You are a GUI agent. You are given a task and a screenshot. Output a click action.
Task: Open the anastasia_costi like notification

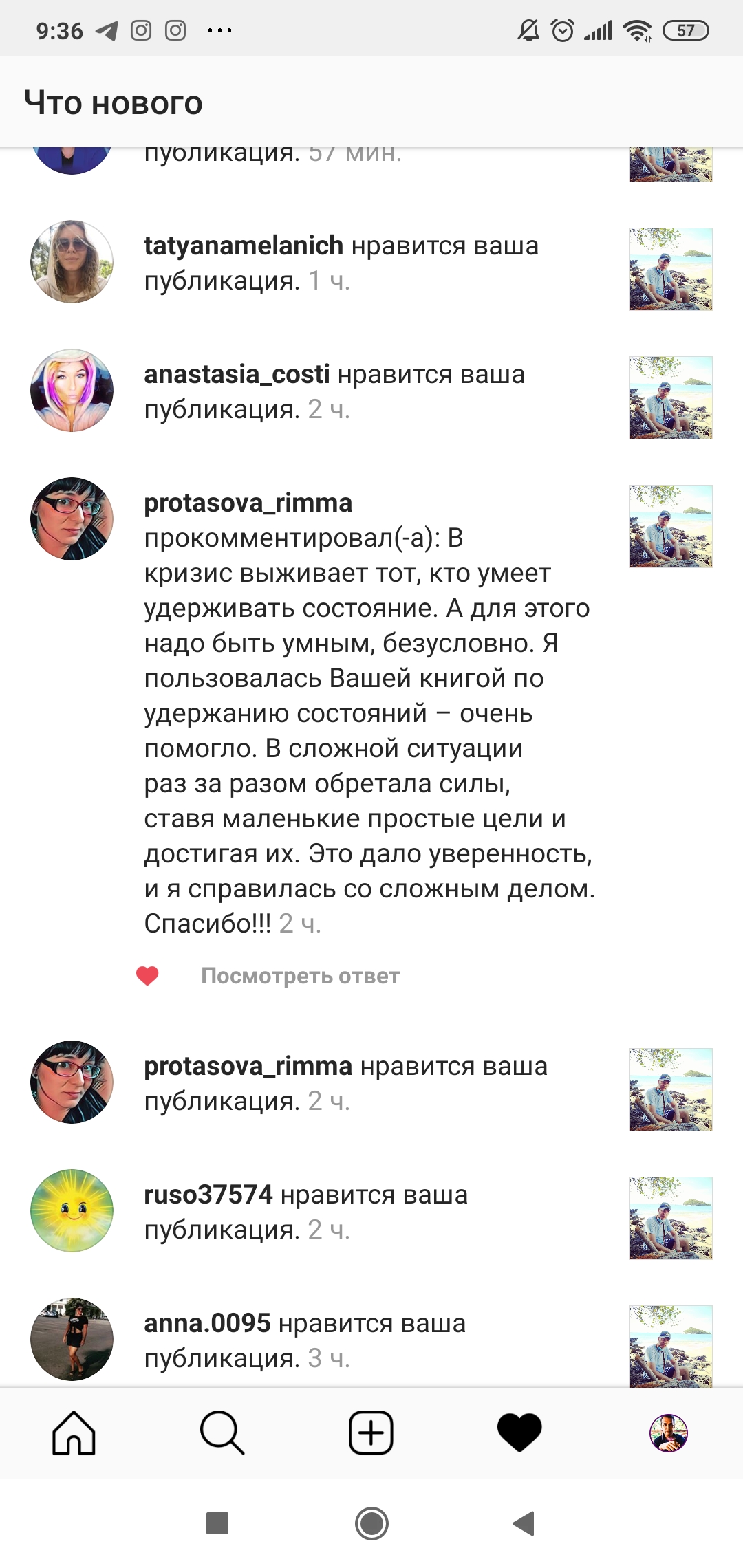pyautogui.click(x=371, y=391)
